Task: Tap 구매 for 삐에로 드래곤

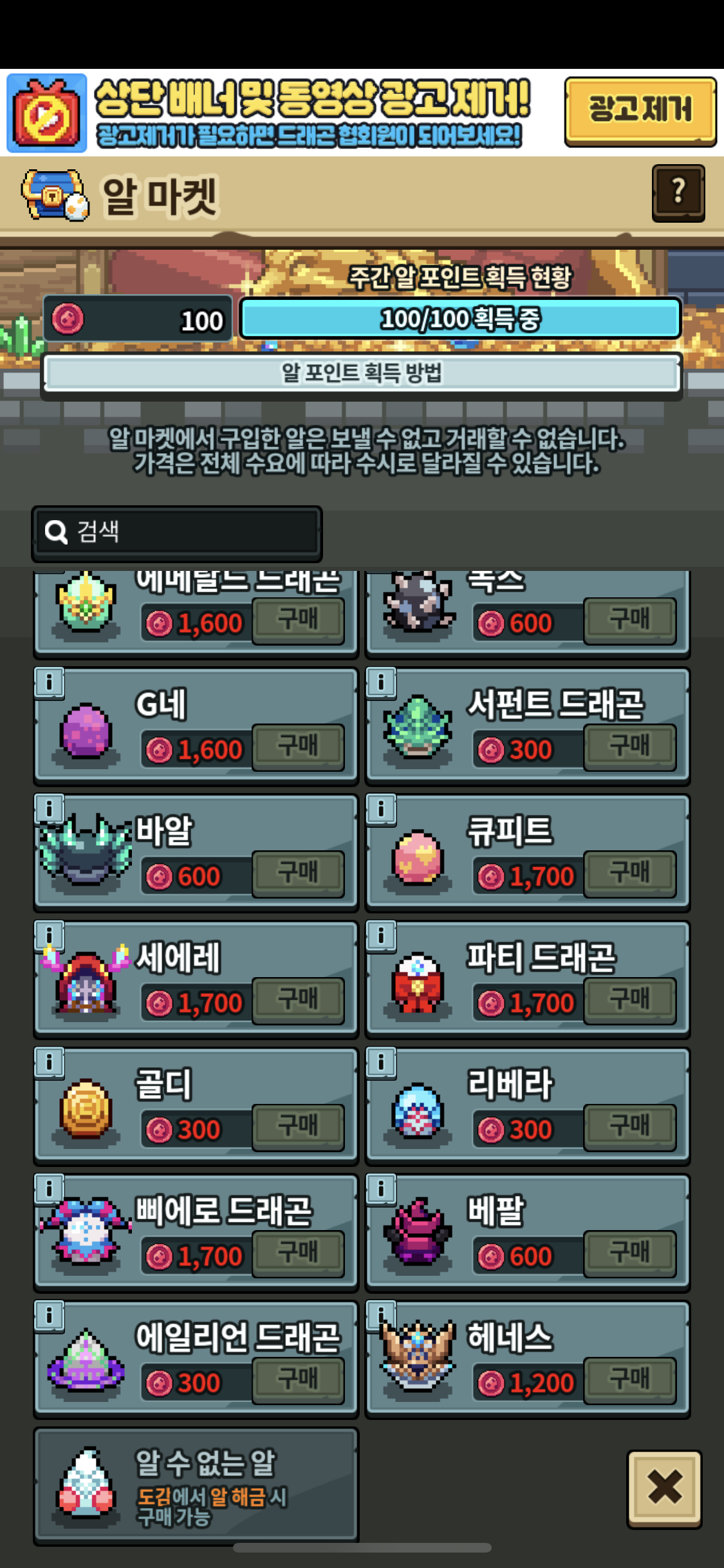Action: pyautogui.click(x=297, y=1253)
